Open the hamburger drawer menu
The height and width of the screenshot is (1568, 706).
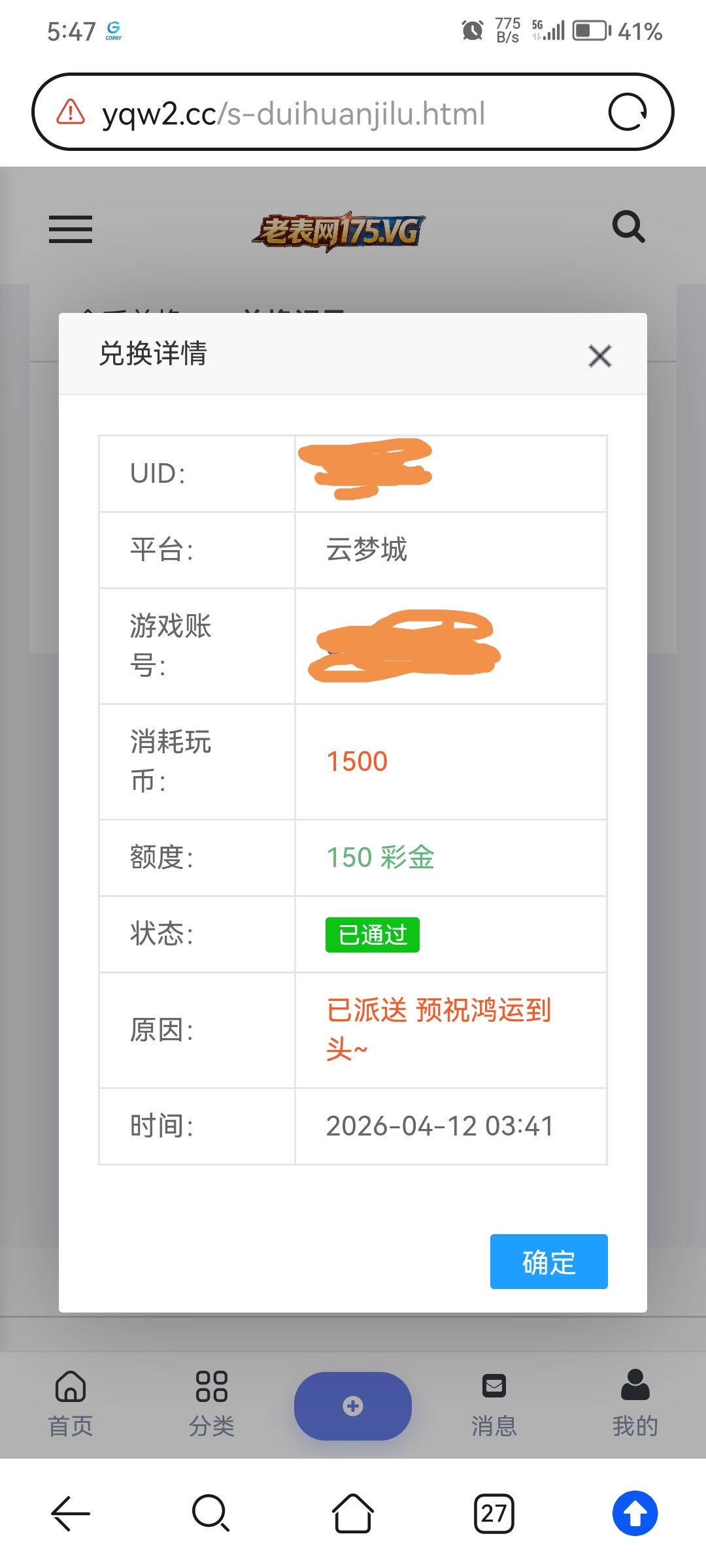click(x=71, y=229)
